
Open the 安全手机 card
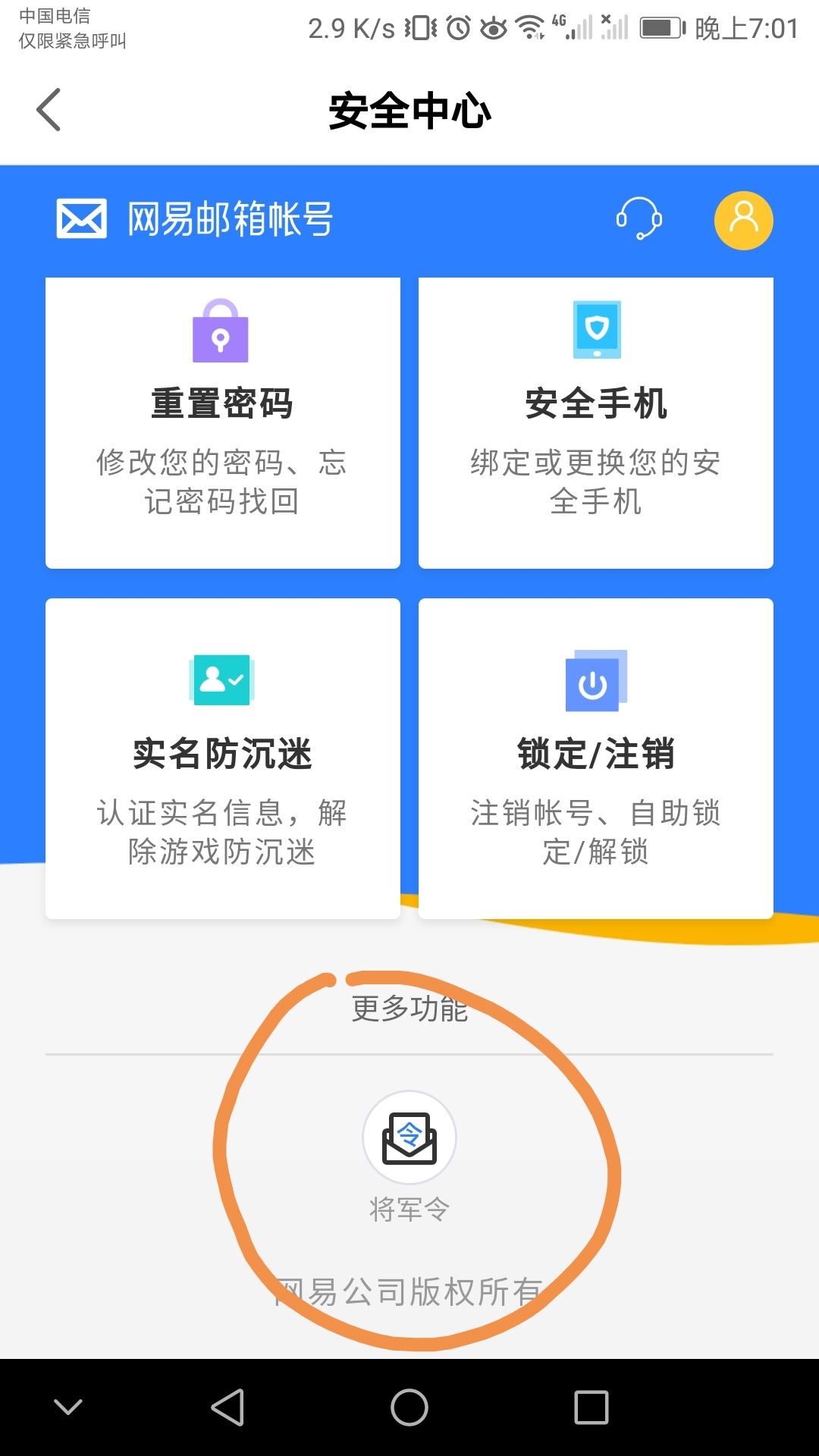point(596,422)
